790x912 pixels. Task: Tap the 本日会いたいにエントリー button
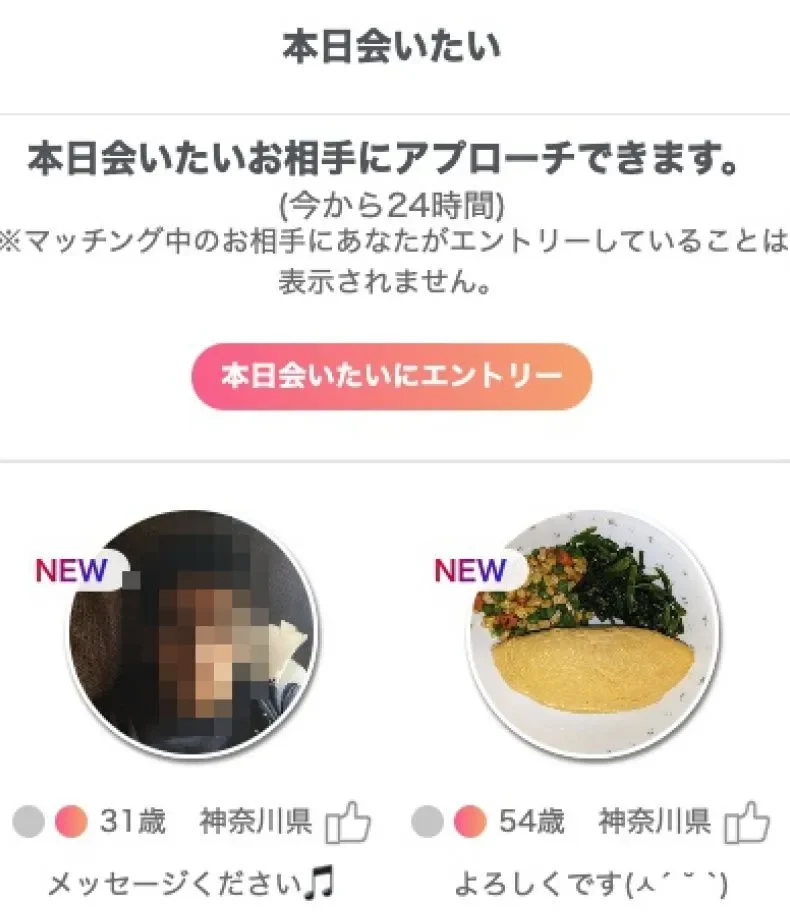pyautogui.click(x=391, y=377)
